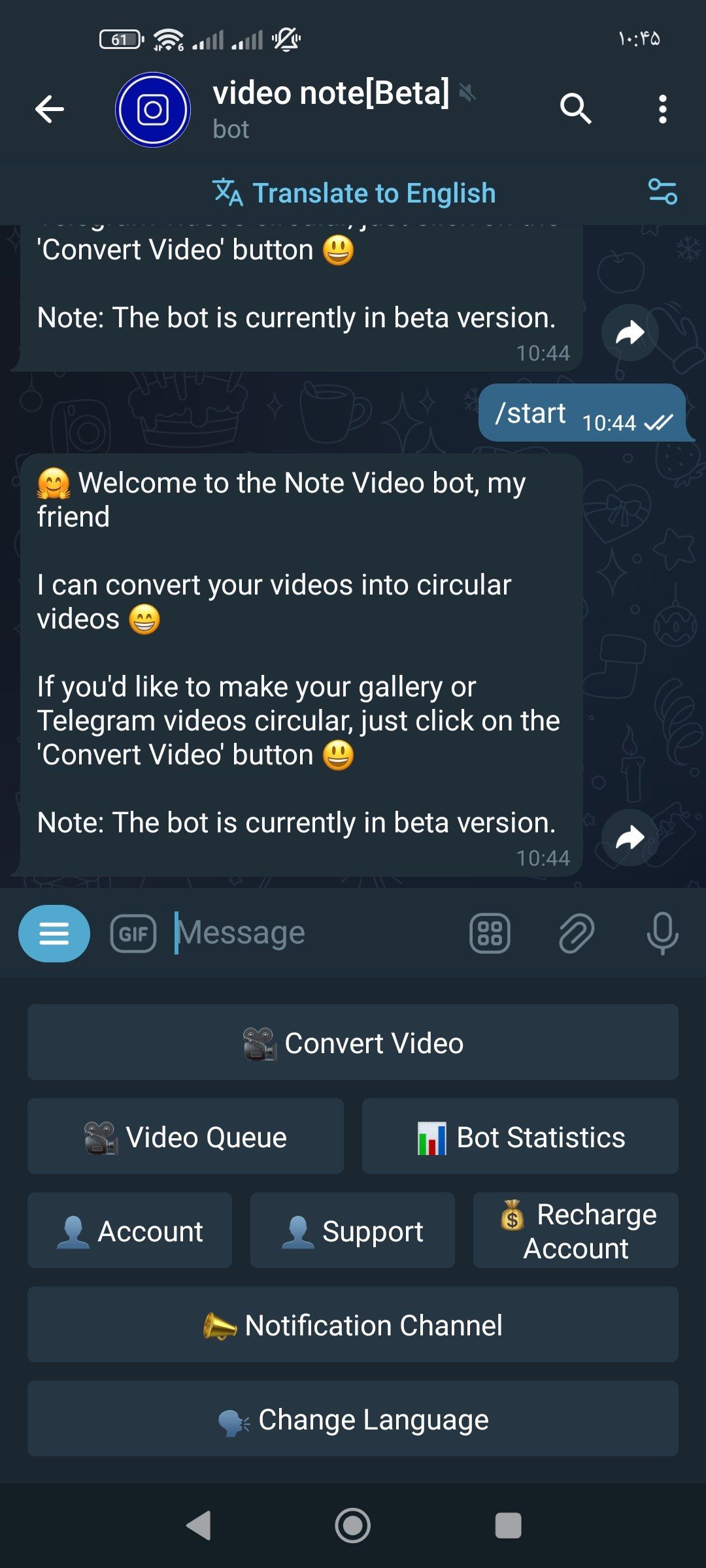The width and height of the screenshot is (706, 1568).
Task: Open the GIF picker
Action: [x=133, y=934]
